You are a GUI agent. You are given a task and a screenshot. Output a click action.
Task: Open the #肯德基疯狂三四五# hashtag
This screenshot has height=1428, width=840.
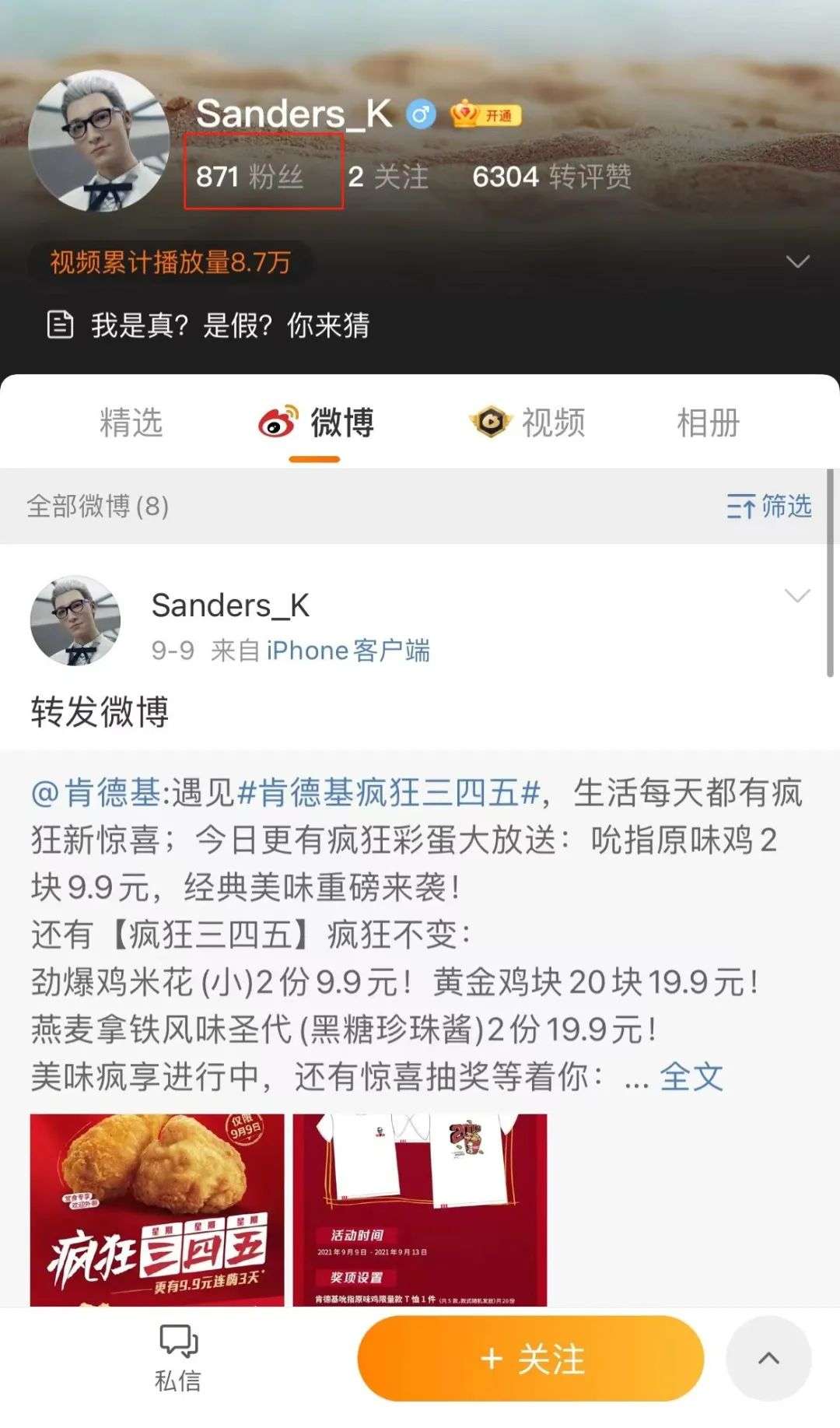(x=387, y=793)
